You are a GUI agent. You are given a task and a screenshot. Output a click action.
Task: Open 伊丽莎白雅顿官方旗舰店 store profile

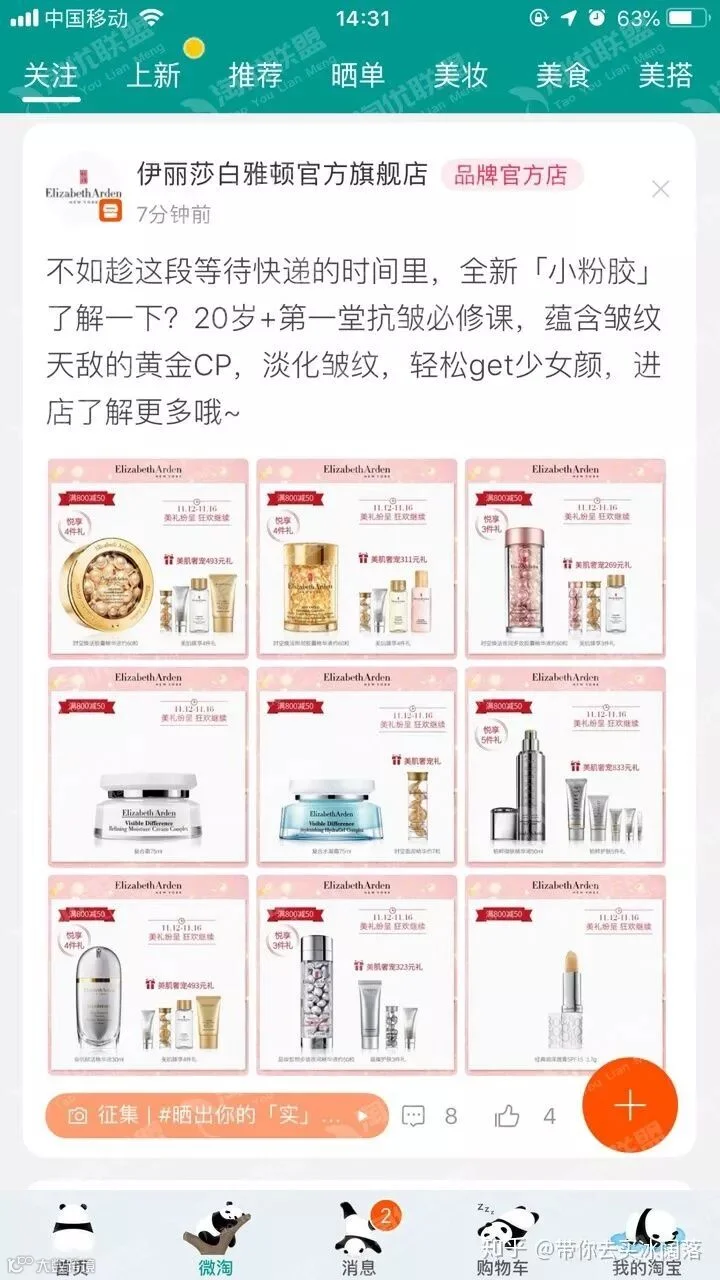(282, 175)
